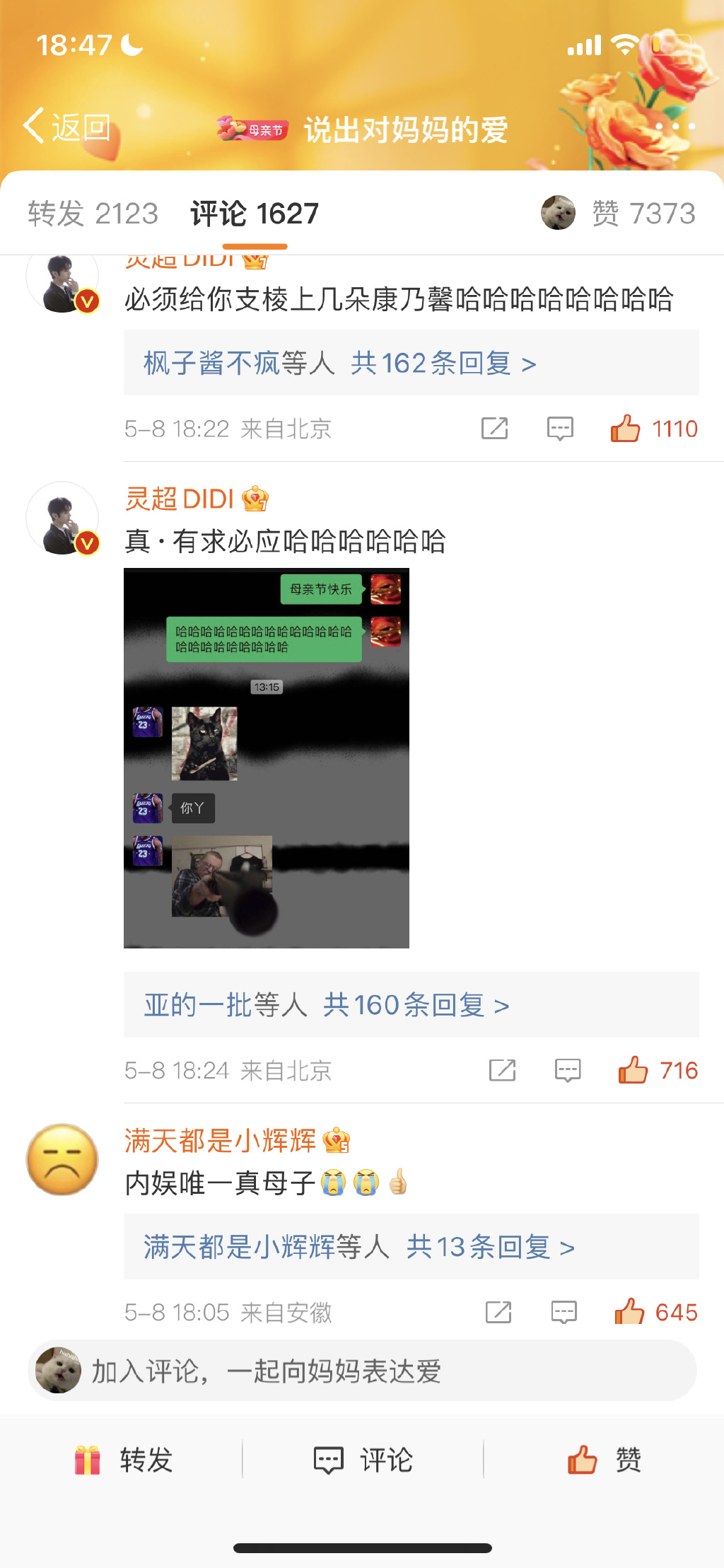The height and width of the screenshot is (1568, 724).
Task: Tap the 返回 back button
Action: tap(67, 127)
